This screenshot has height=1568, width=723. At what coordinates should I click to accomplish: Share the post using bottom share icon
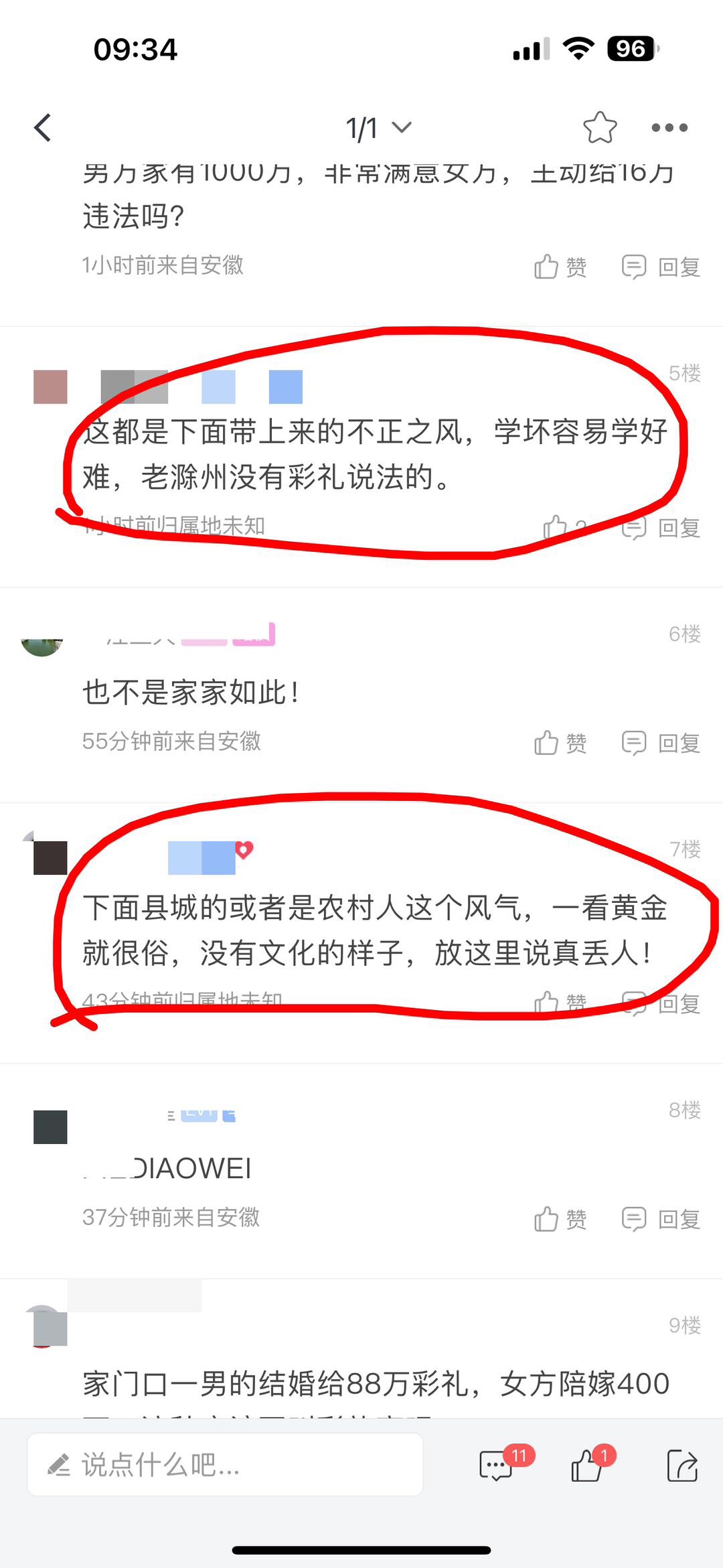pos(682,1466)
